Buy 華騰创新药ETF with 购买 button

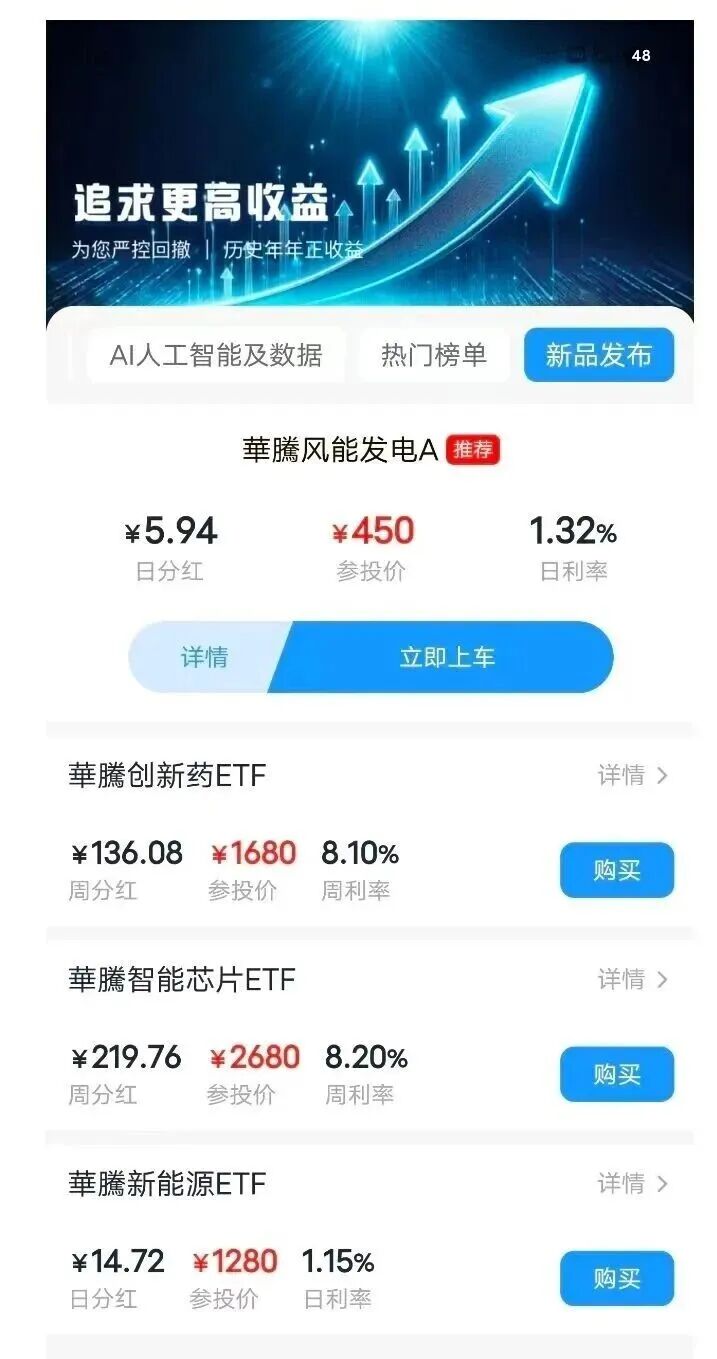[616, 870]
